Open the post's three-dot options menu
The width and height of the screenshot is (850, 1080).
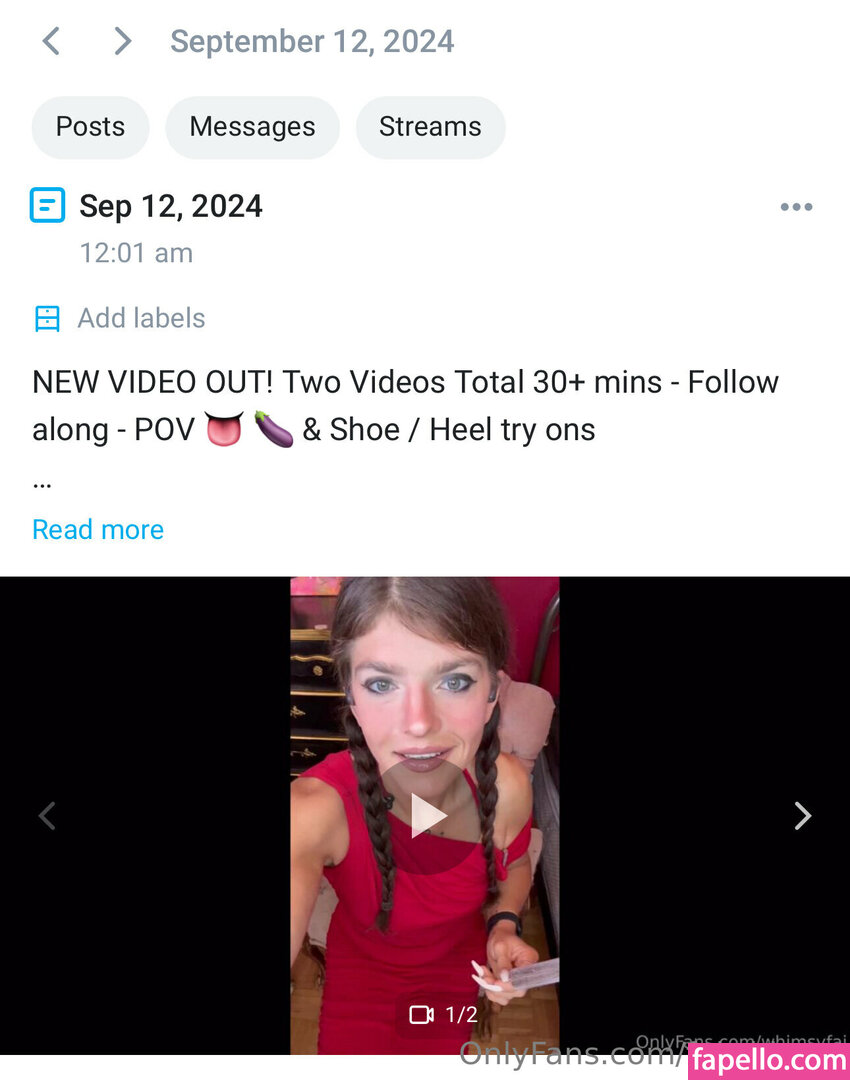point(796,207)
